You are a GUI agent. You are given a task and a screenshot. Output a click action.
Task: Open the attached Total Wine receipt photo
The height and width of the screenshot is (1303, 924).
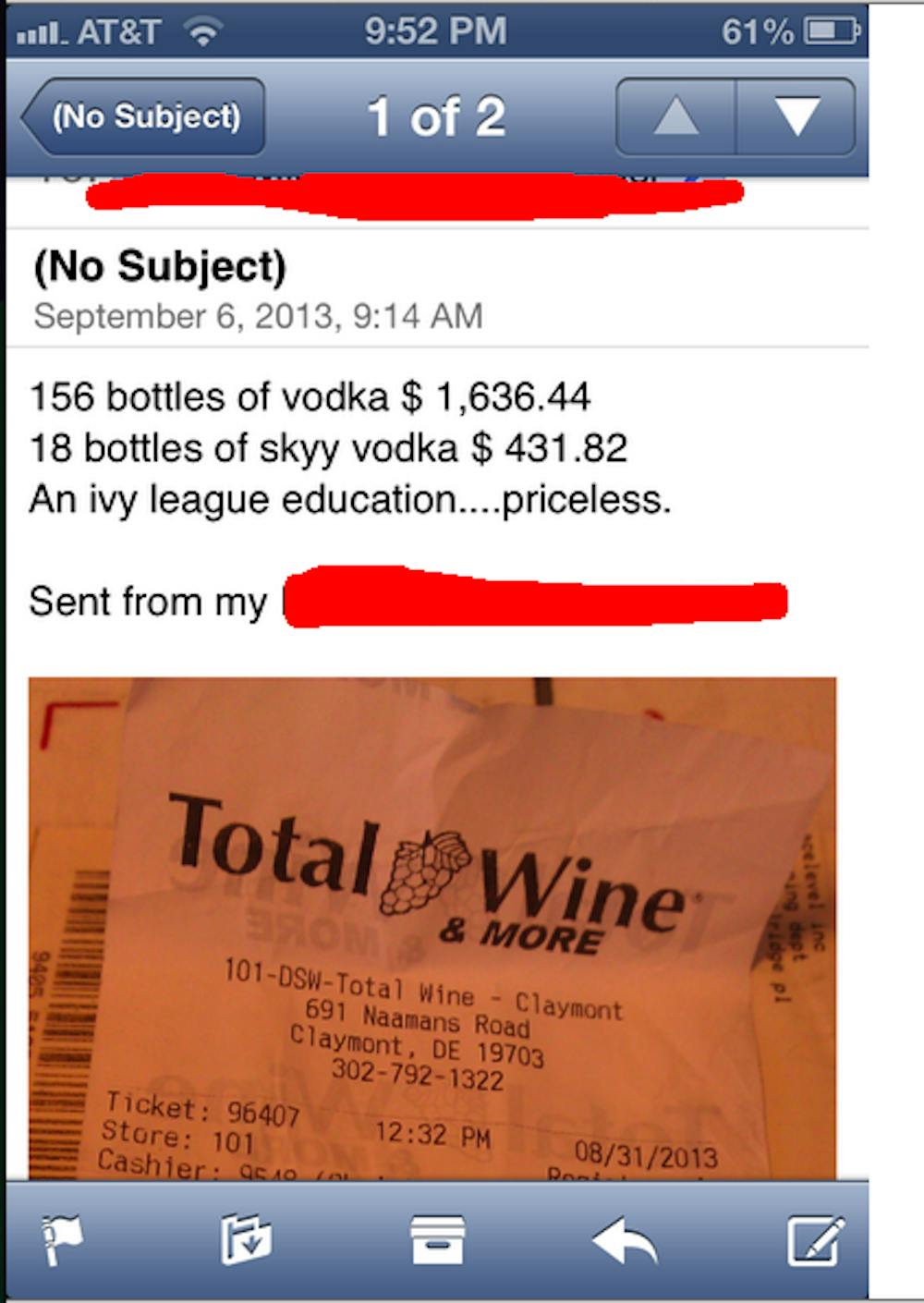tap(432, 927)
